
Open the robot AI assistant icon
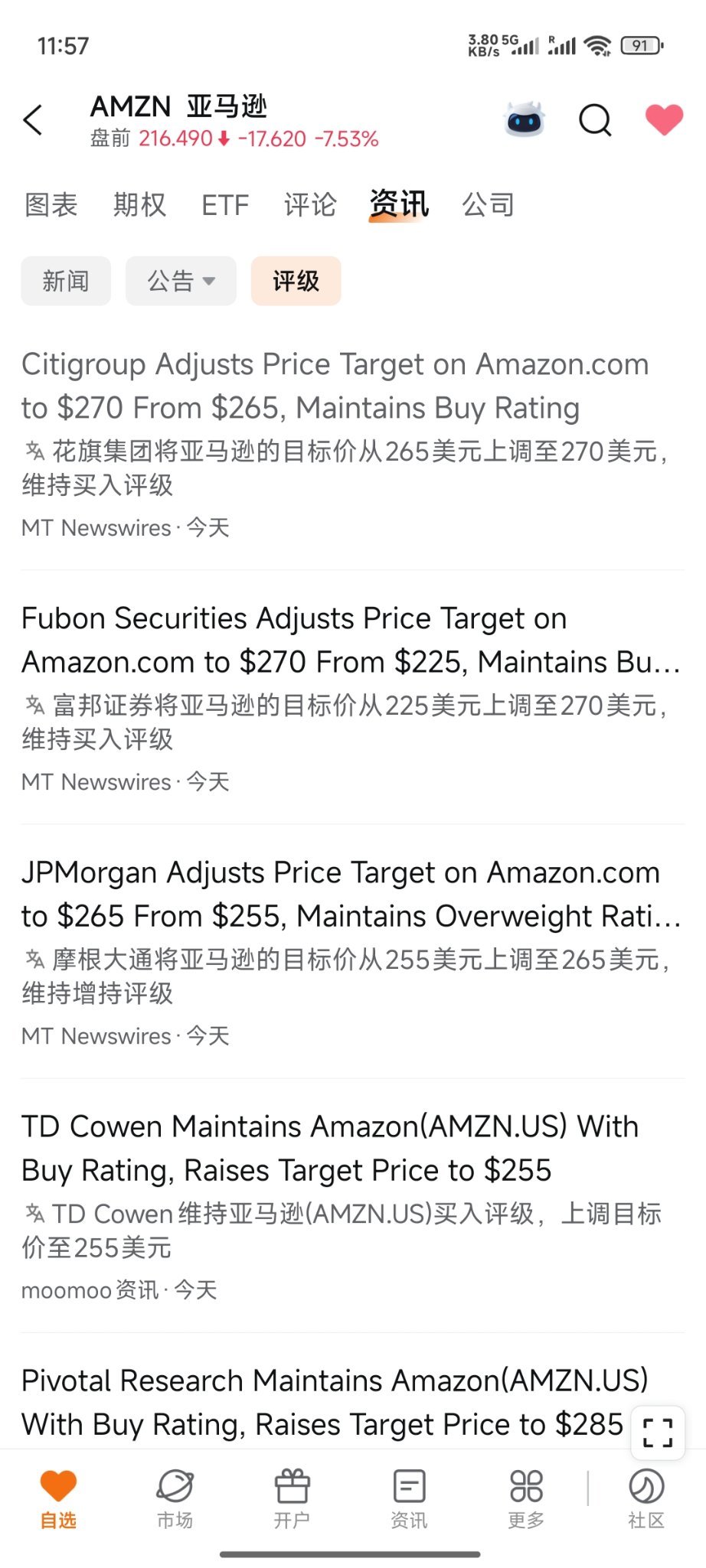(525, 119)
